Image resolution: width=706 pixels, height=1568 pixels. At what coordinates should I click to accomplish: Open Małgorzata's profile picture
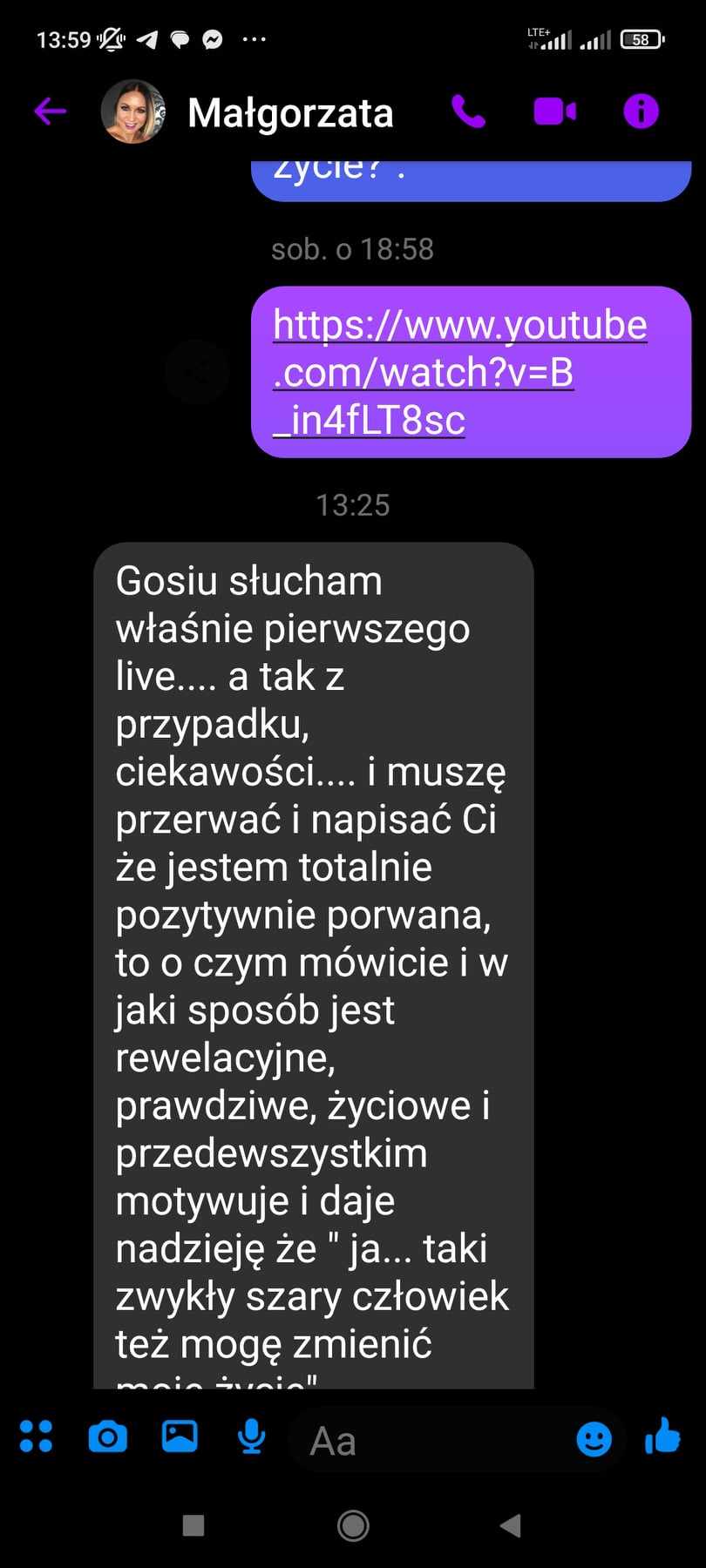click(x=133, y=112)
